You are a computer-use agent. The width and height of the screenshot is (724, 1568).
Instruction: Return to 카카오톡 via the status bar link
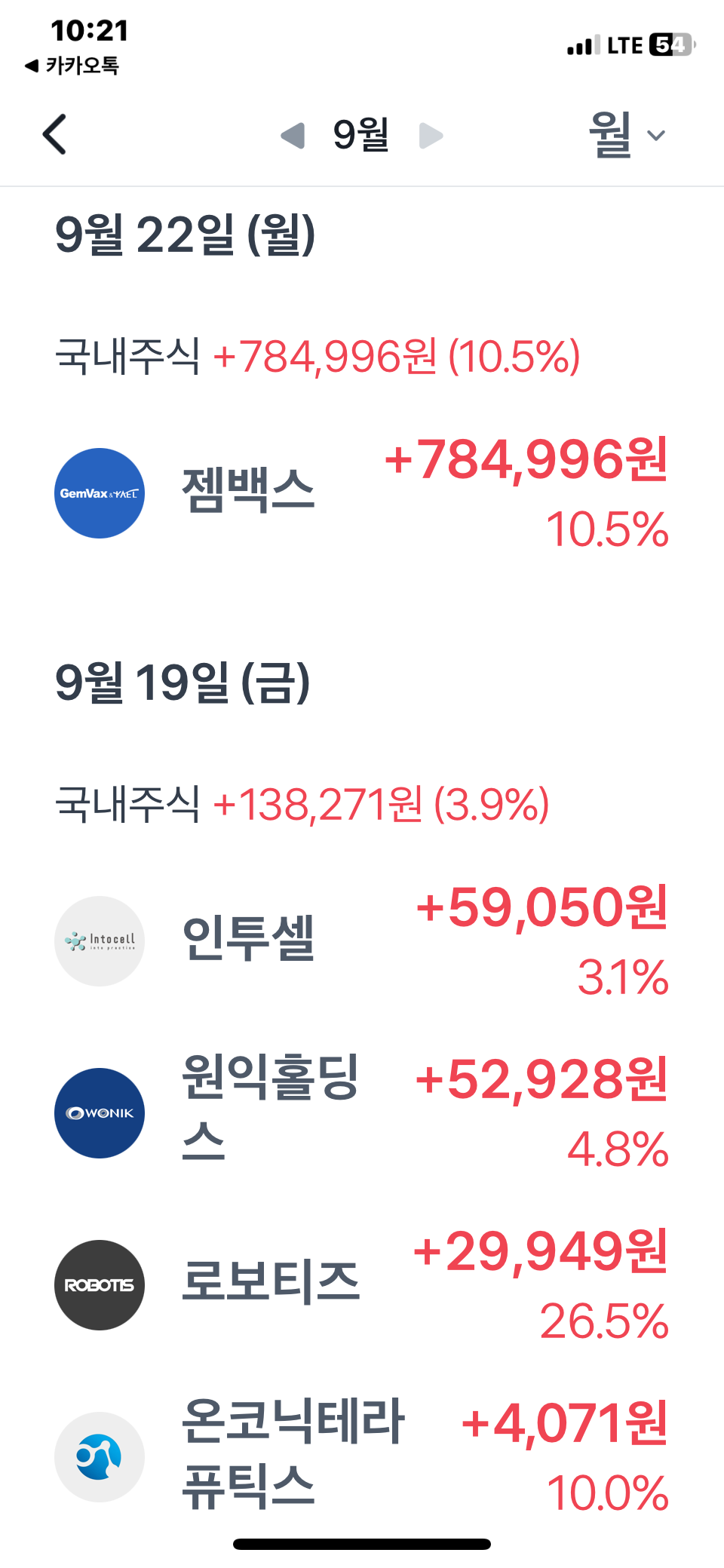pyautogui.click(x=72, y=66)
